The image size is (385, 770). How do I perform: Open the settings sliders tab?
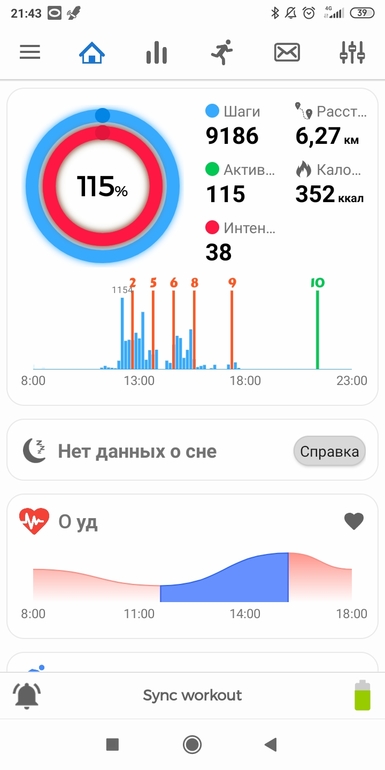(x=352, y=53)
